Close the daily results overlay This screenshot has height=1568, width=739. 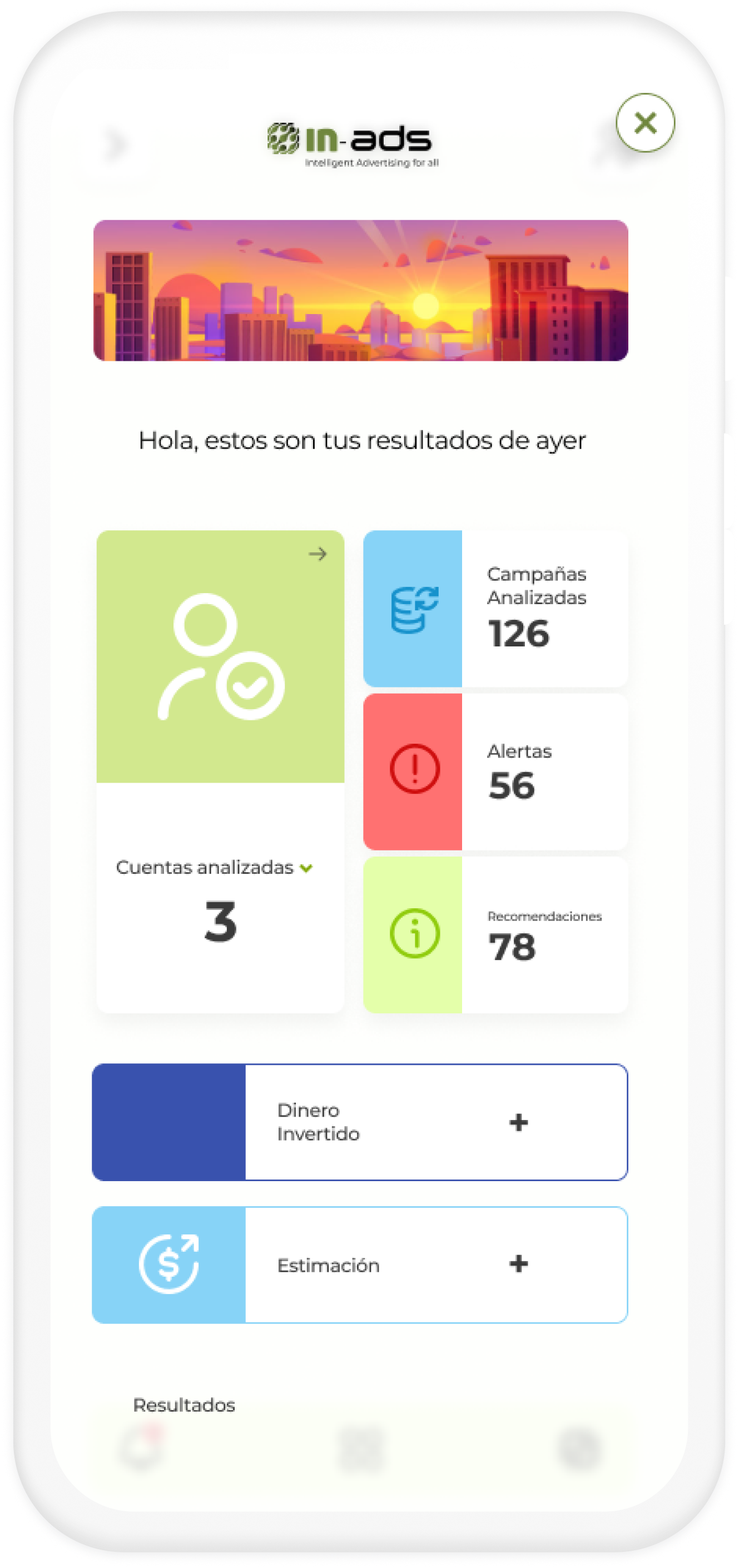pos(644,123)
